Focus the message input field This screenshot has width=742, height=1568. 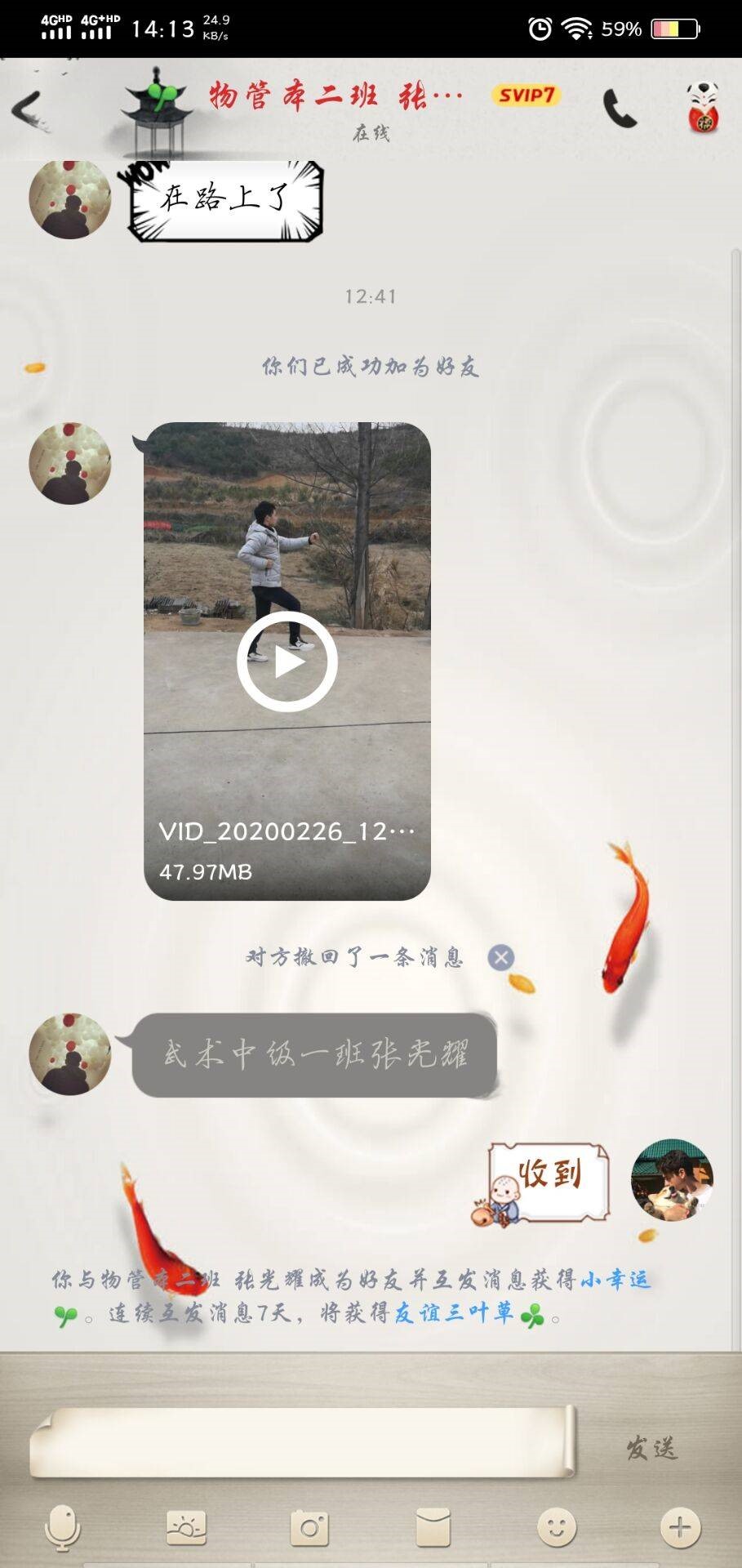click(x=302, y=1444)
